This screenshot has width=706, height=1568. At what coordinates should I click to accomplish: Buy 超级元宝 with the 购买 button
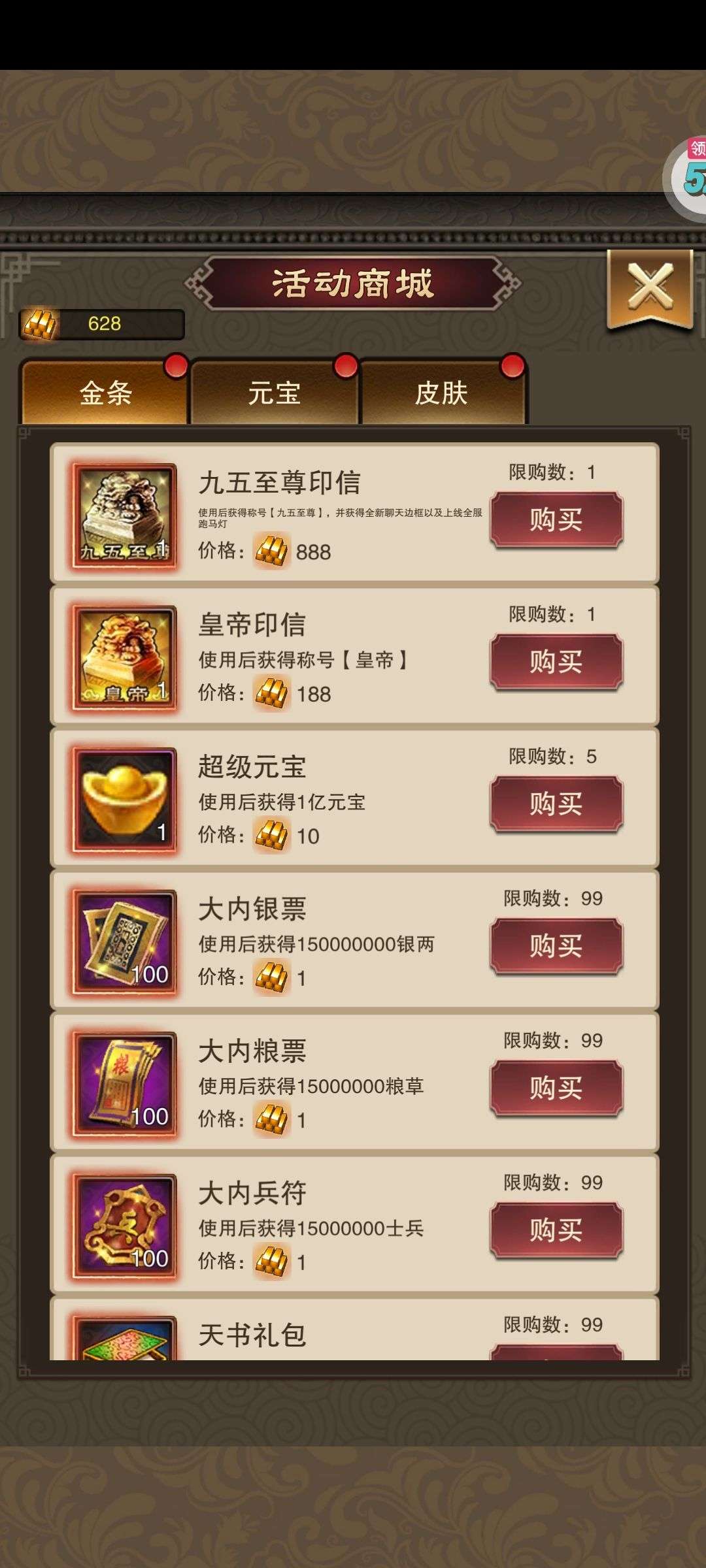pyautogui.click(x=556, y=804)
